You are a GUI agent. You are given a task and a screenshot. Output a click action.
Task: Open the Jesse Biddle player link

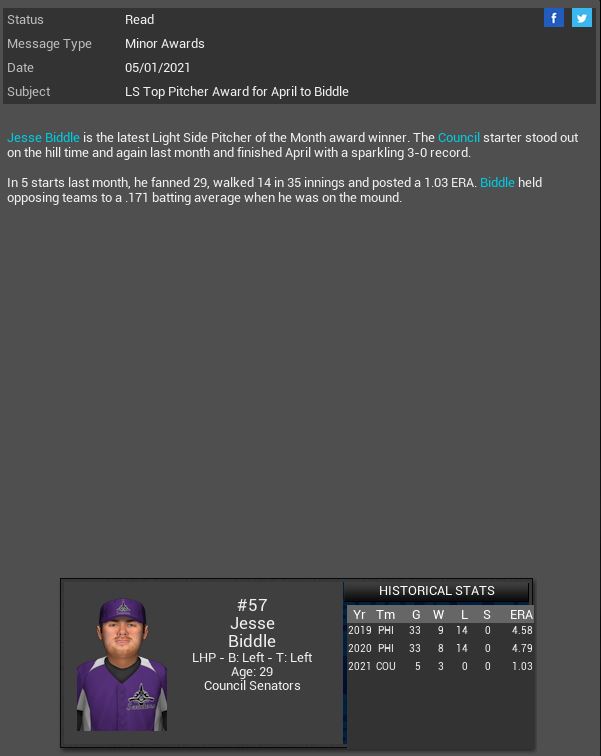point(43,138)
